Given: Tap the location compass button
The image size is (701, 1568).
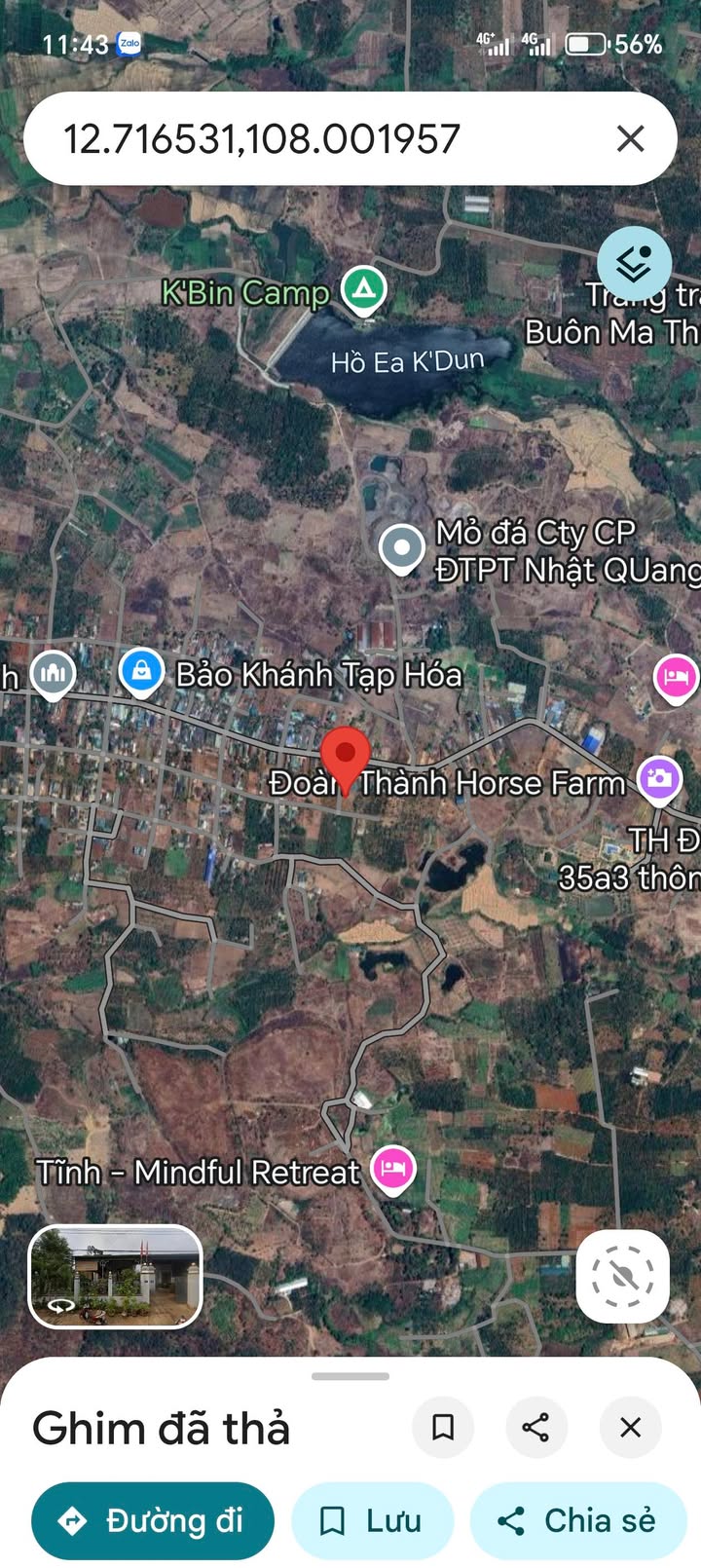Looking at the screenshot, I should (623, 1276).
